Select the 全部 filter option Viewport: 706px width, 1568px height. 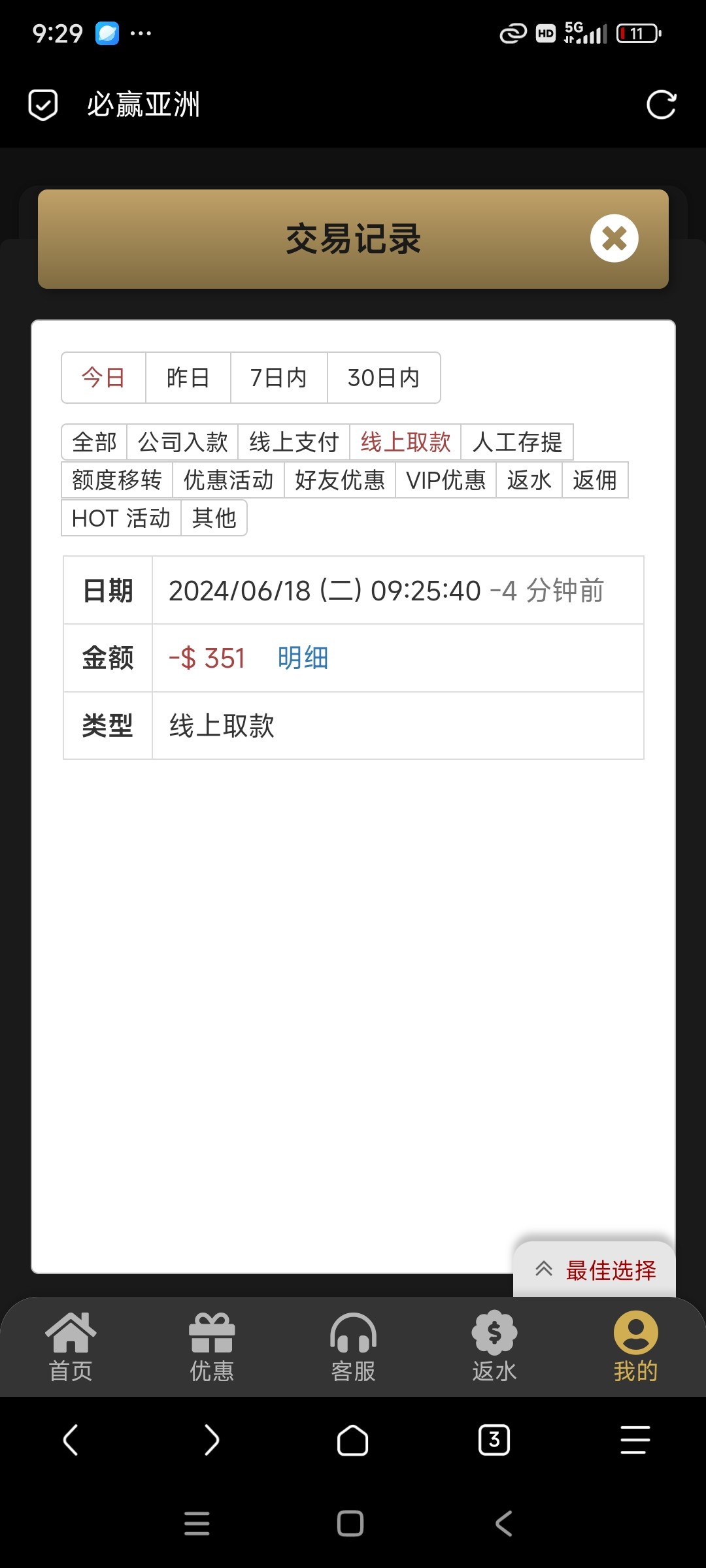click(x=93, y=442)
